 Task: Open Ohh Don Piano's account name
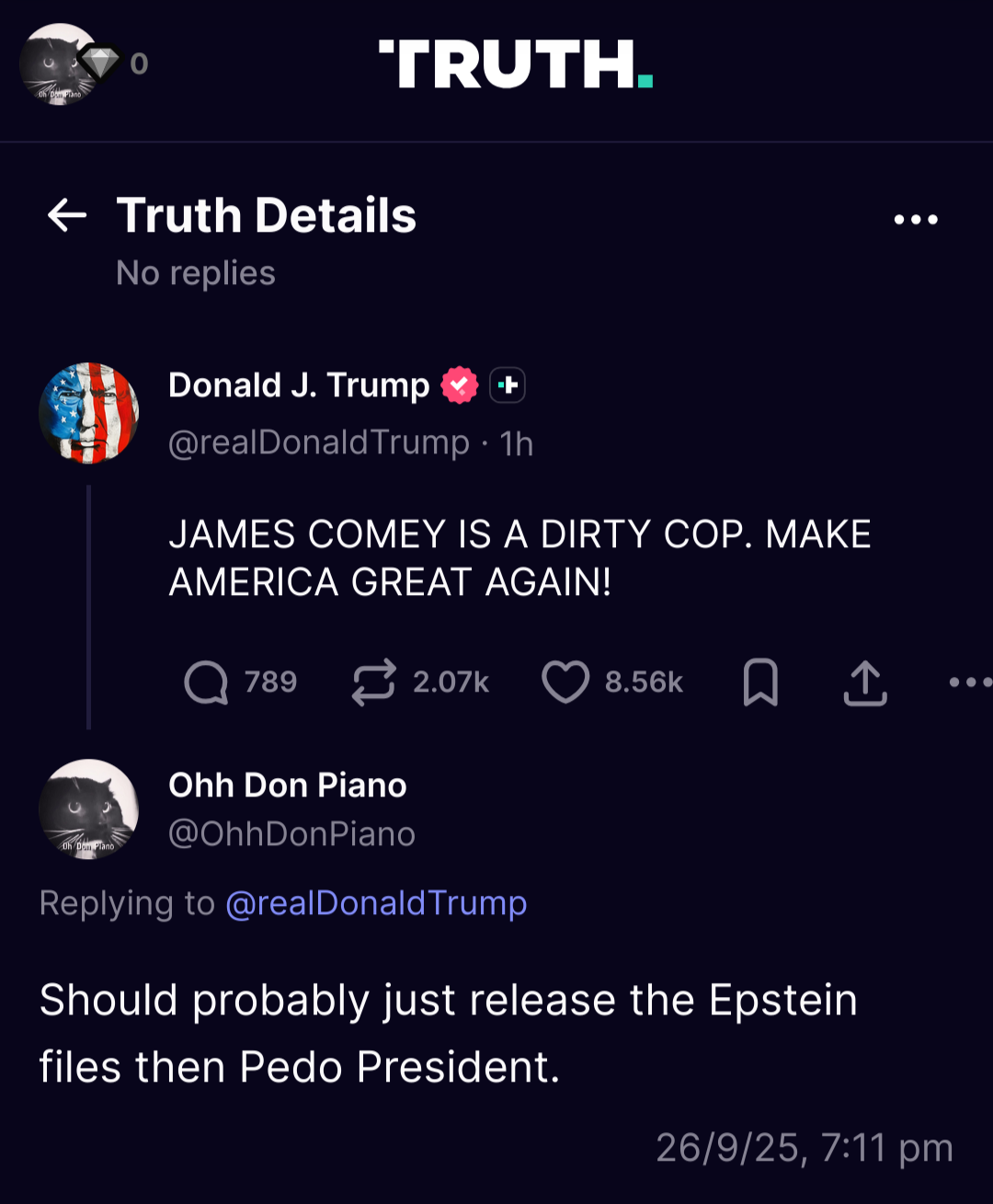[x=287, y=785]
